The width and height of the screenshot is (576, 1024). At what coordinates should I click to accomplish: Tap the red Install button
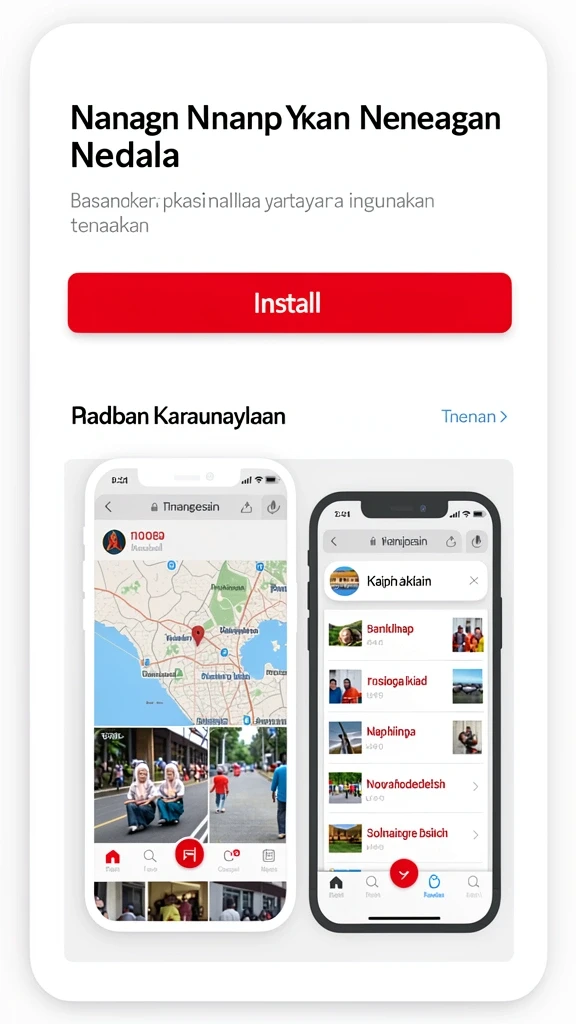coord(289,303)
